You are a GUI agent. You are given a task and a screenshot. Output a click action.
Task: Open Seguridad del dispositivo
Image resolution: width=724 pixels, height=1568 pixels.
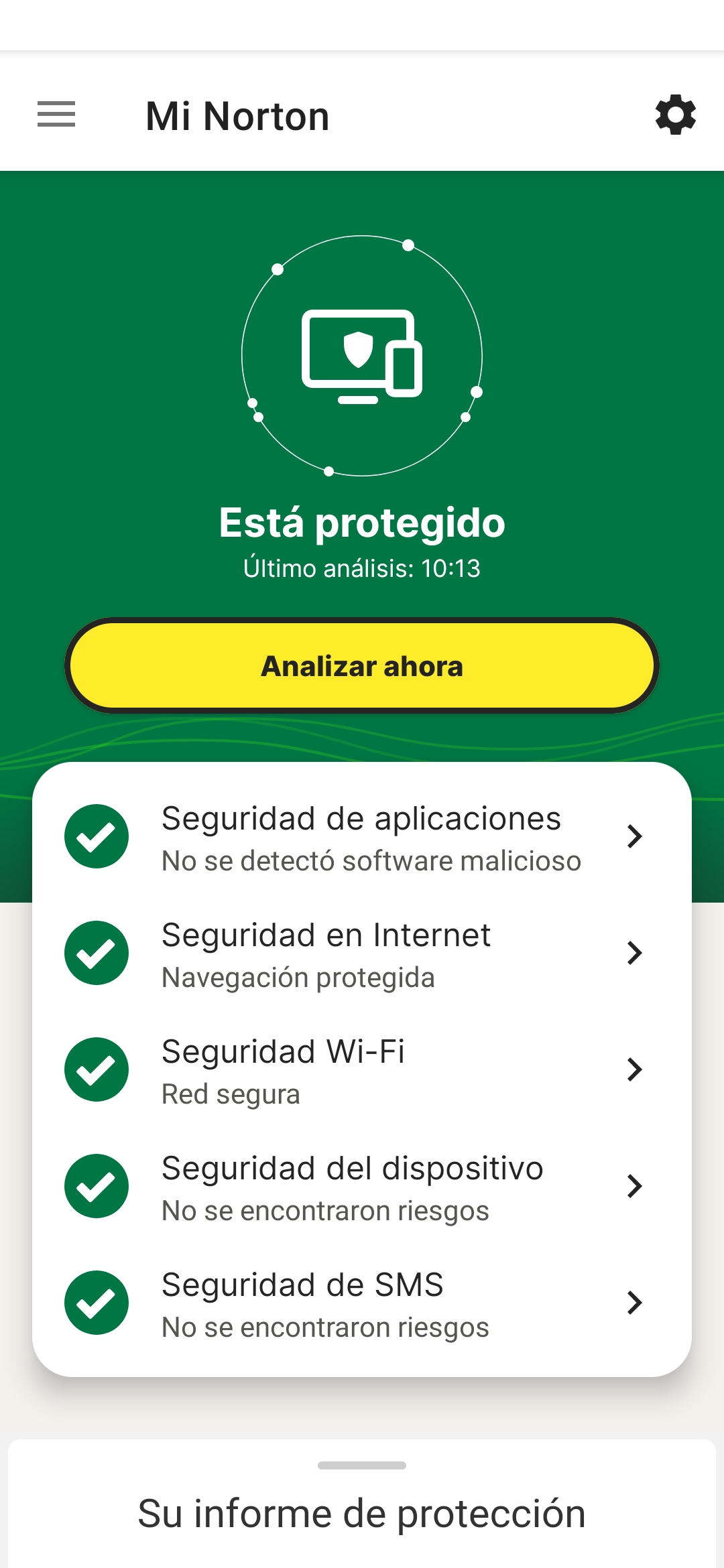pyautogui.click(x=362, y=1187)
